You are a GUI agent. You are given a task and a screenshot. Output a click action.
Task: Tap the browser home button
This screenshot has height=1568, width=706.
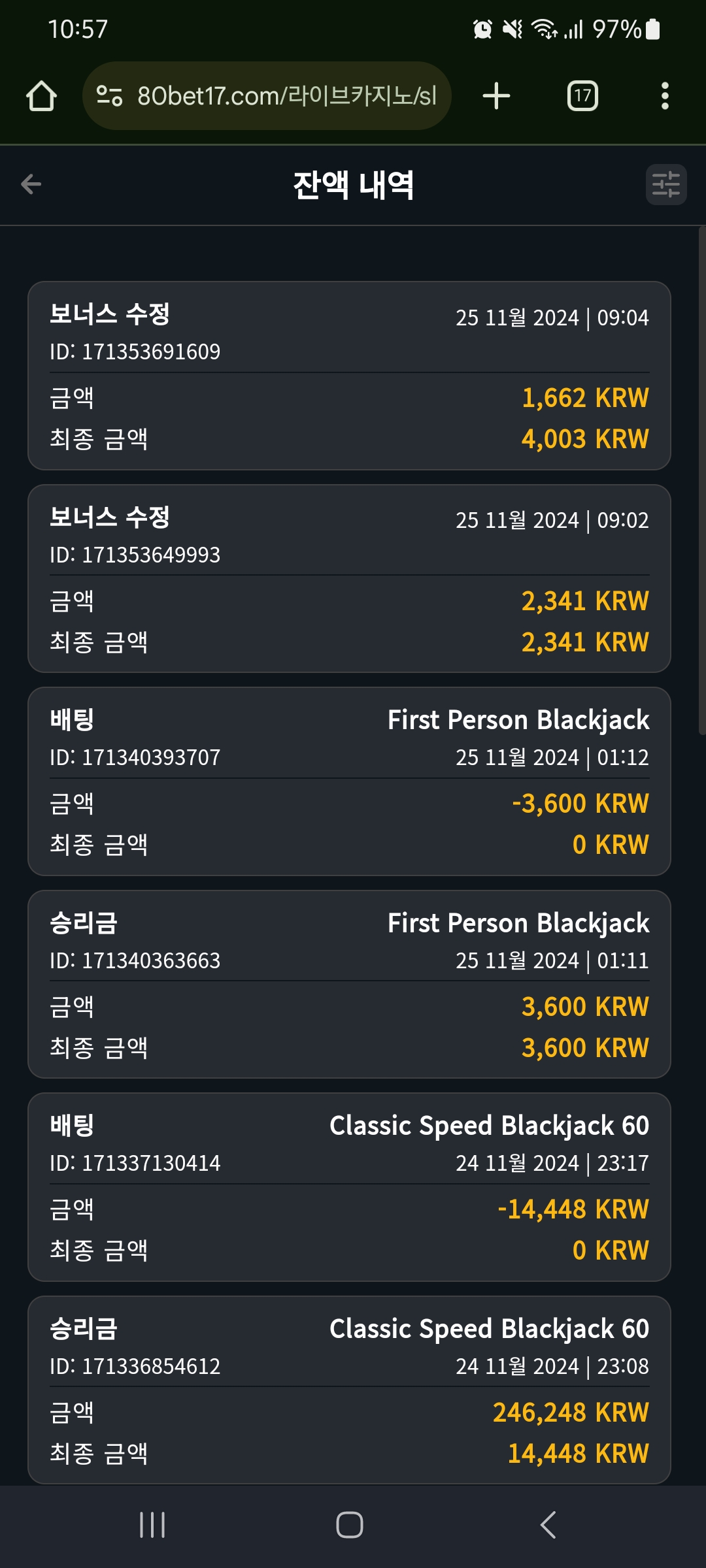pyautogui.click(x=41, y=96)
